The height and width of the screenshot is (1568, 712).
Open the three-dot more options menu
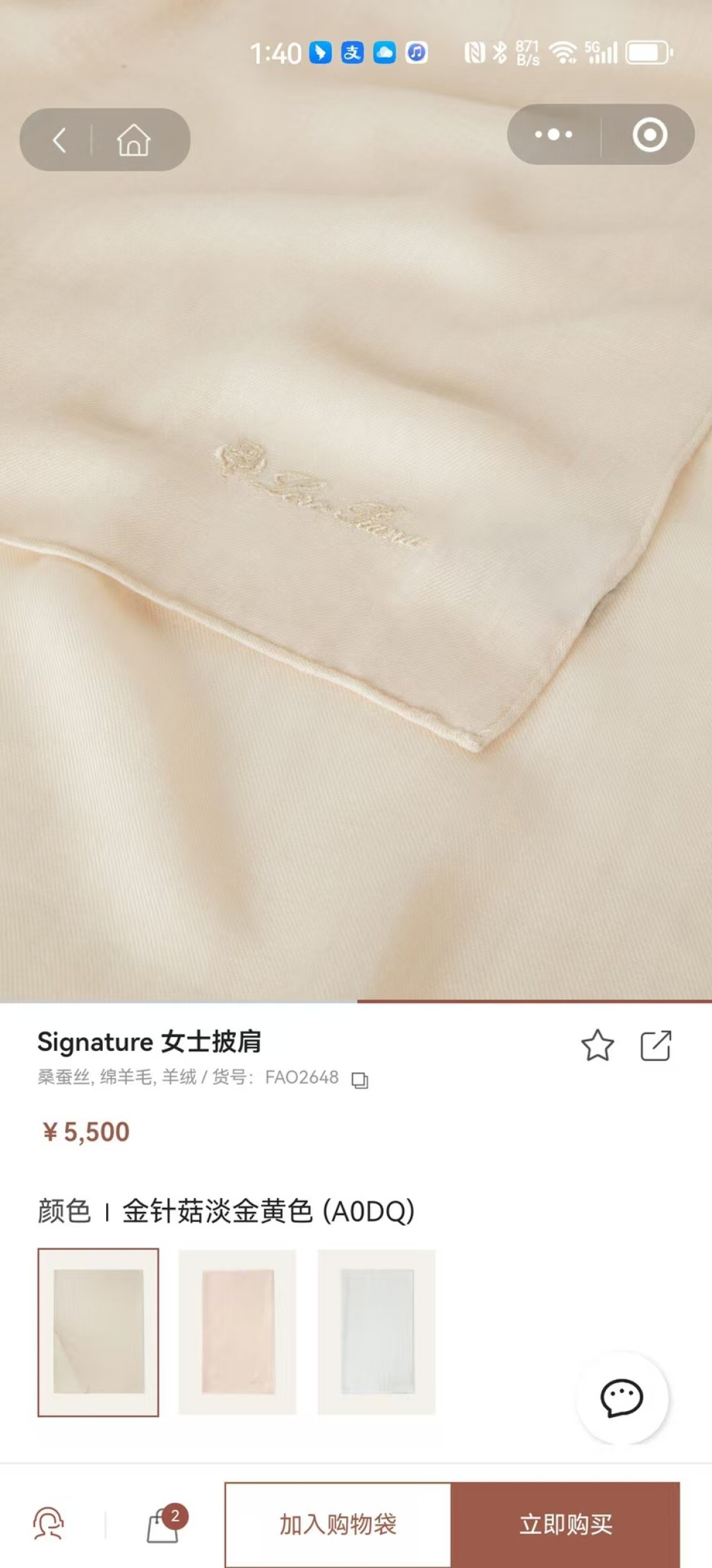(553, 135)
